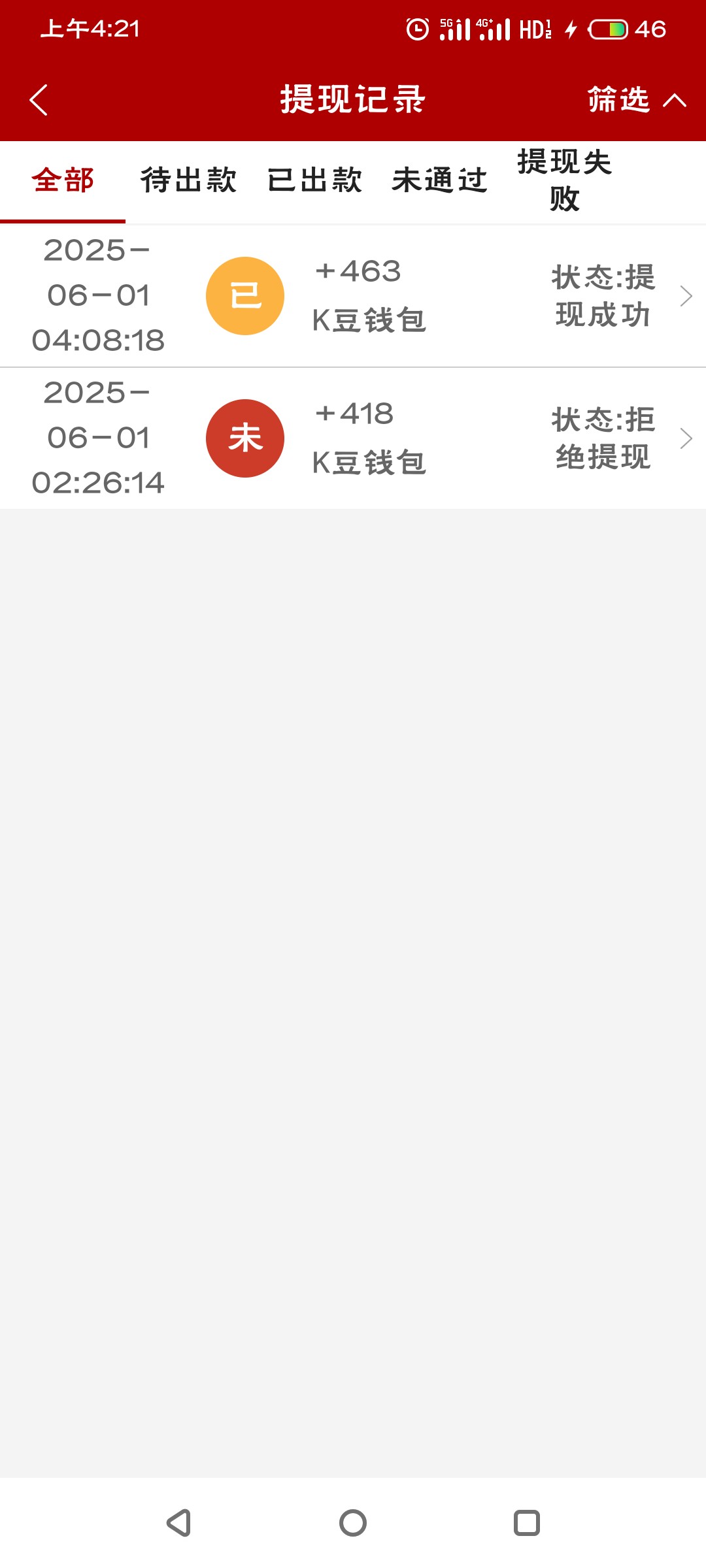
Task: Select the 已出款 tab
Action: pyautogui.click(x=314, y=180)
